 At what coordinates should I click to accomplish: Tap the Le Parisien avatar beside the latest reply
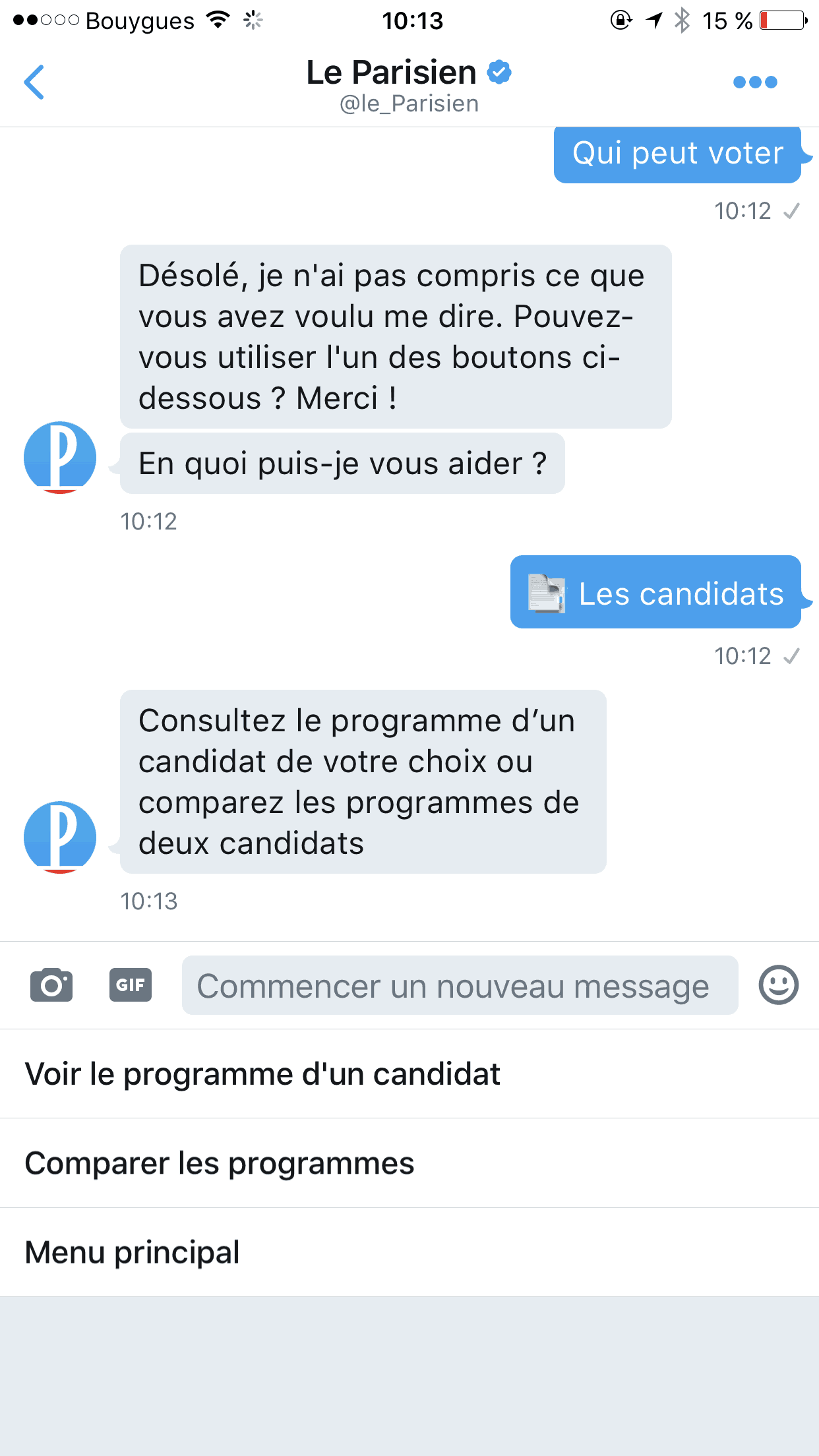coord(60,837)
